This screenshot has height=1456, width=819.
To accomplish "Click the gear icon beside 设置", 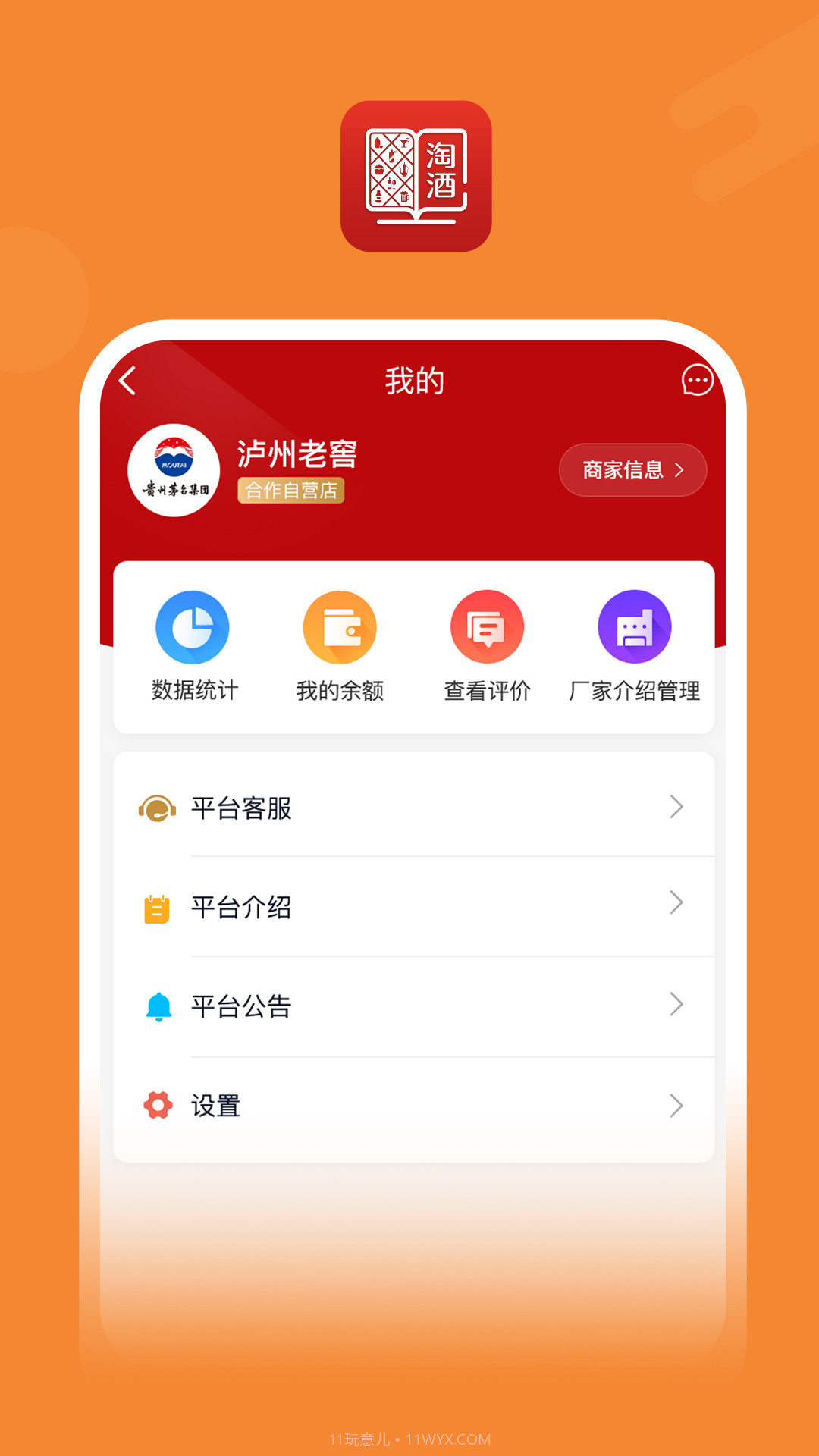I will pyautogui.click(x=155, y=1106).
